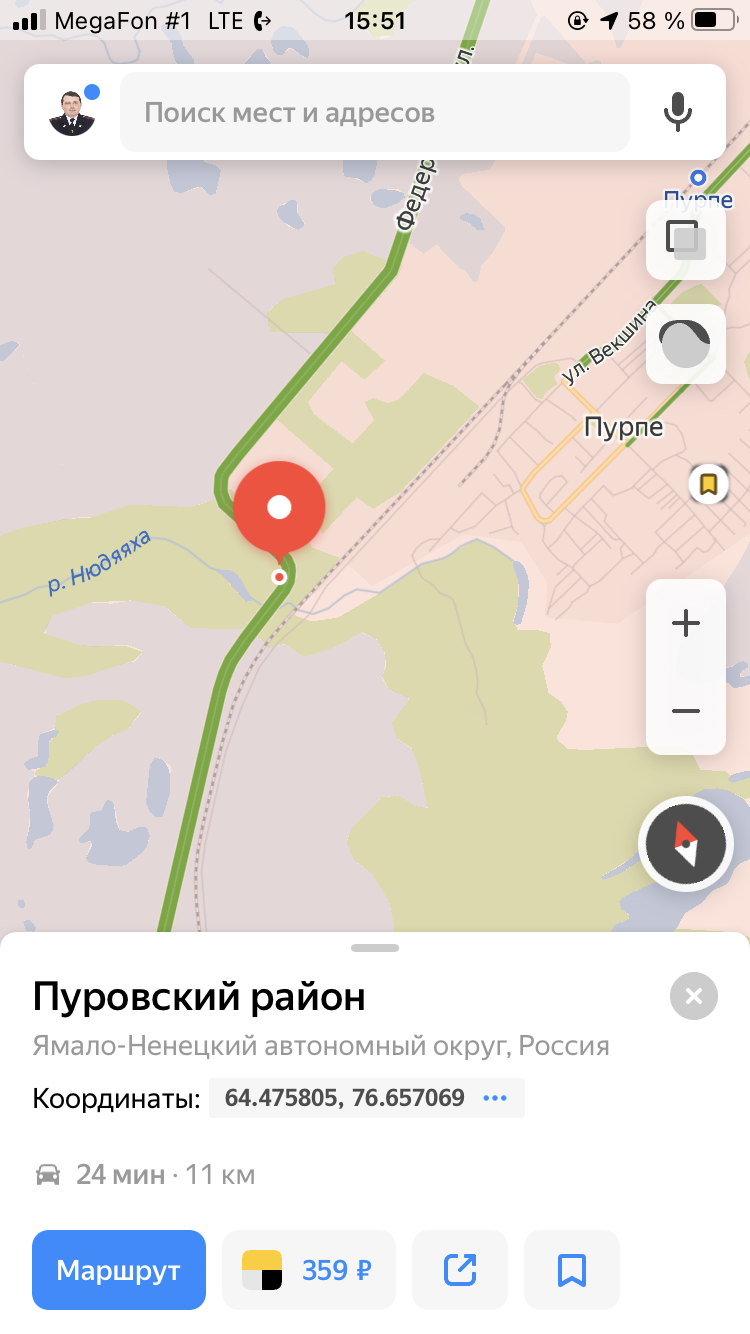Start voice search with the microphone
Viewport: 750px width, 1334px height.
(x=678, y=112)
